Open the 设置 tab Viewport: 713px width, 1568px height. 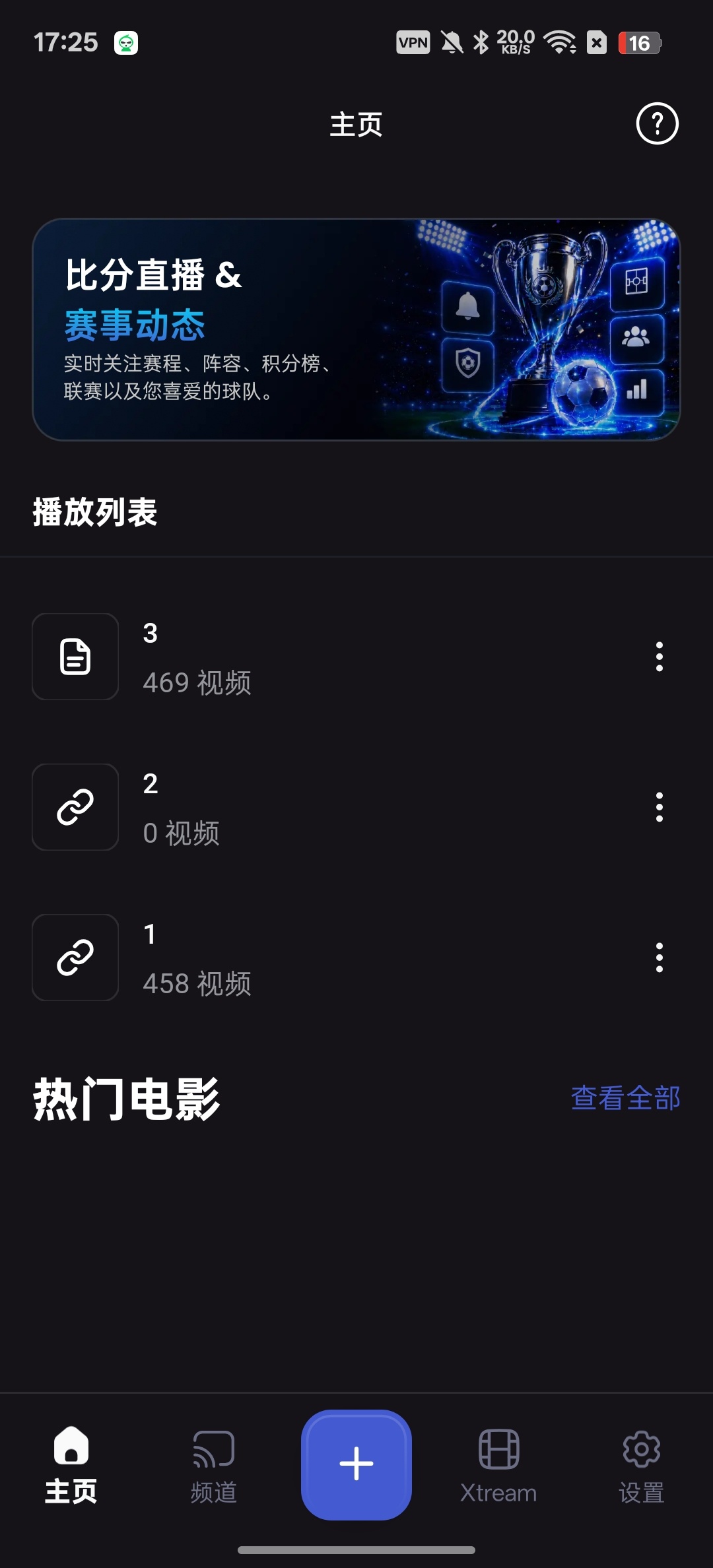(641, 1465)
